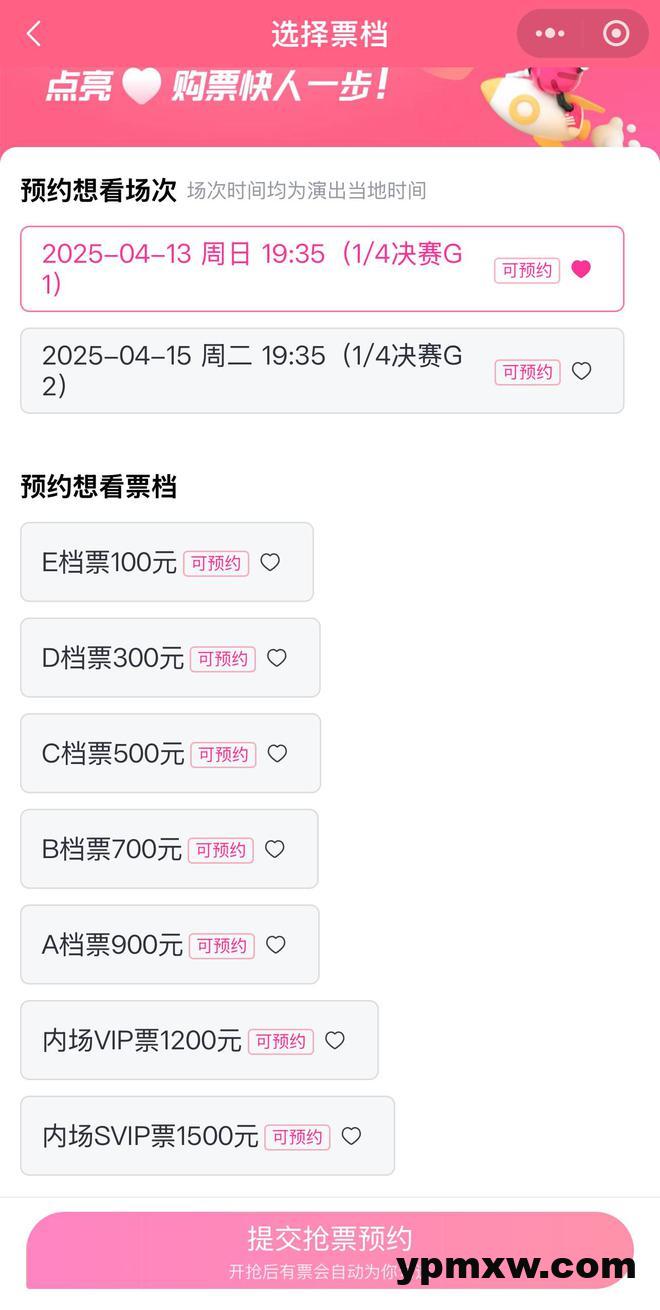660x1310 pixels.
Task: Tap the B档票700元 ticket option
Action: tap(169, 849)
